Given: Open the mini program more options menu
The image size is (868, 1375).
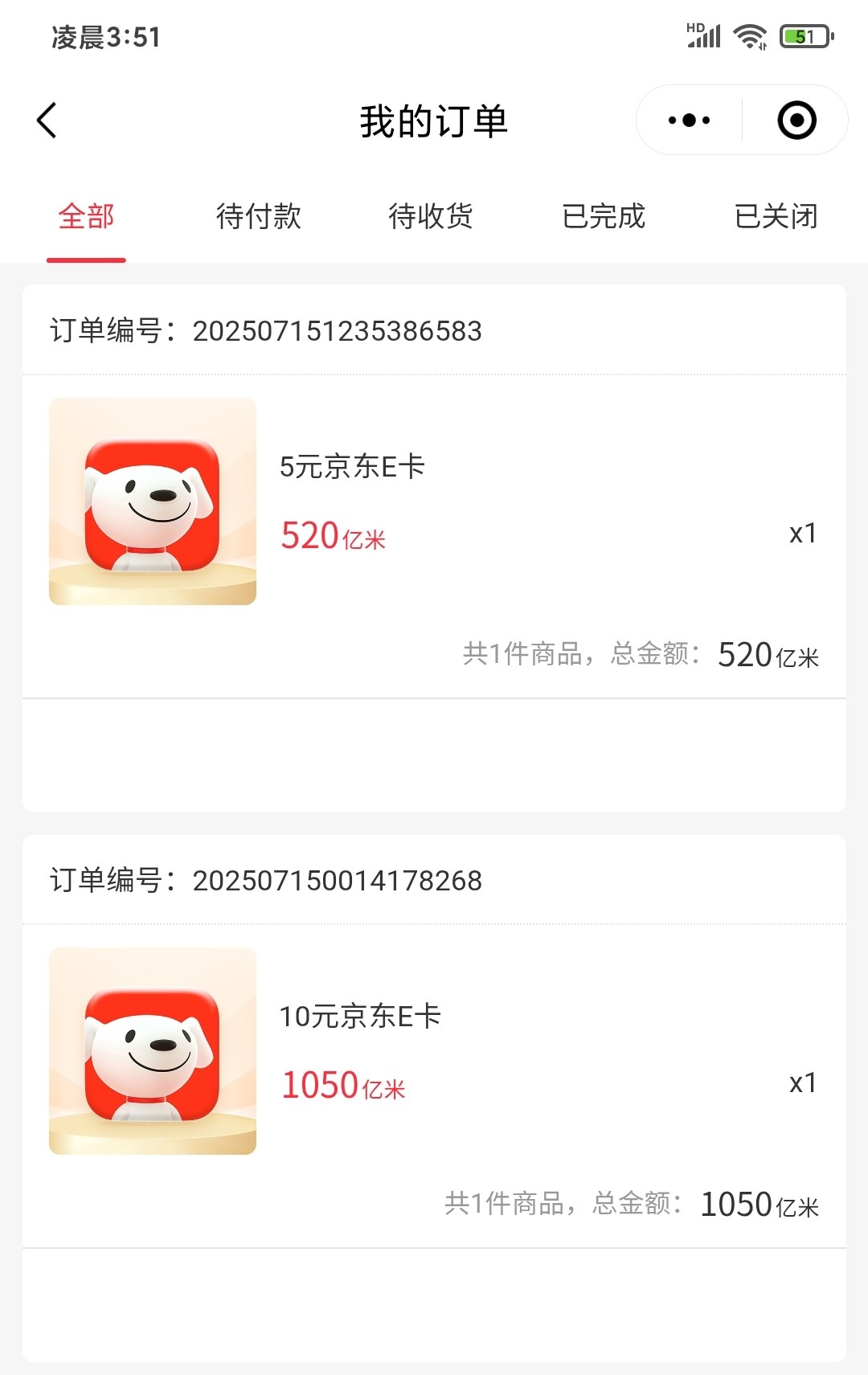Looking at the screenshot, I should click(689, 121).
